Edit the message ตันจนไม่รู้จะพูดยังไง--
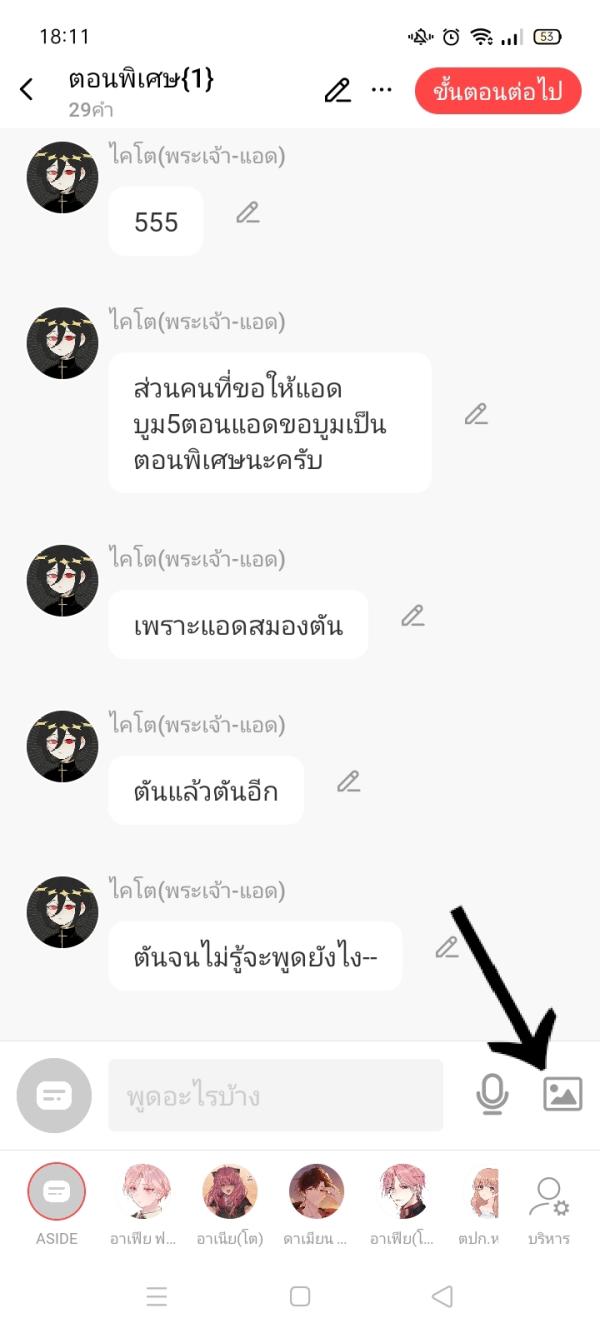Screen dimensions: 600x1333 click(446, 947)
